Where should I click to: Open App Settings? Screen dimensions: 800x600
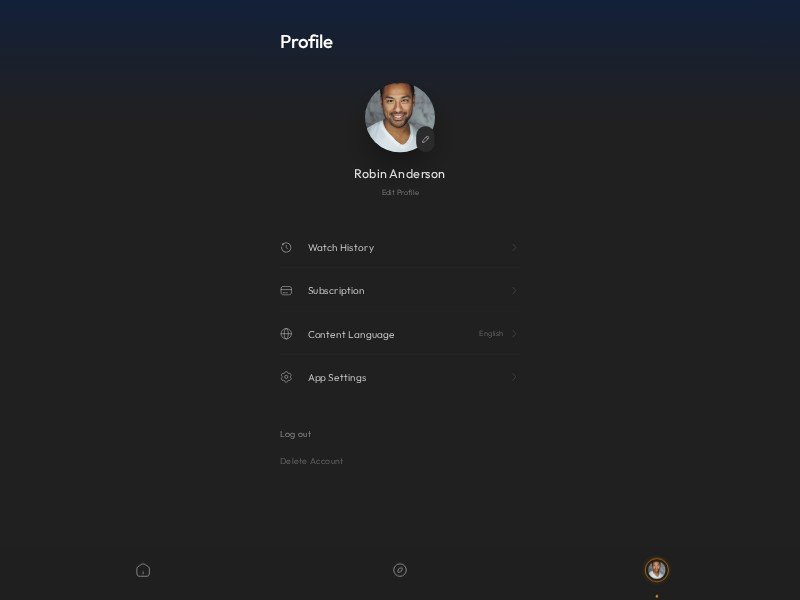tap(399, 377)
